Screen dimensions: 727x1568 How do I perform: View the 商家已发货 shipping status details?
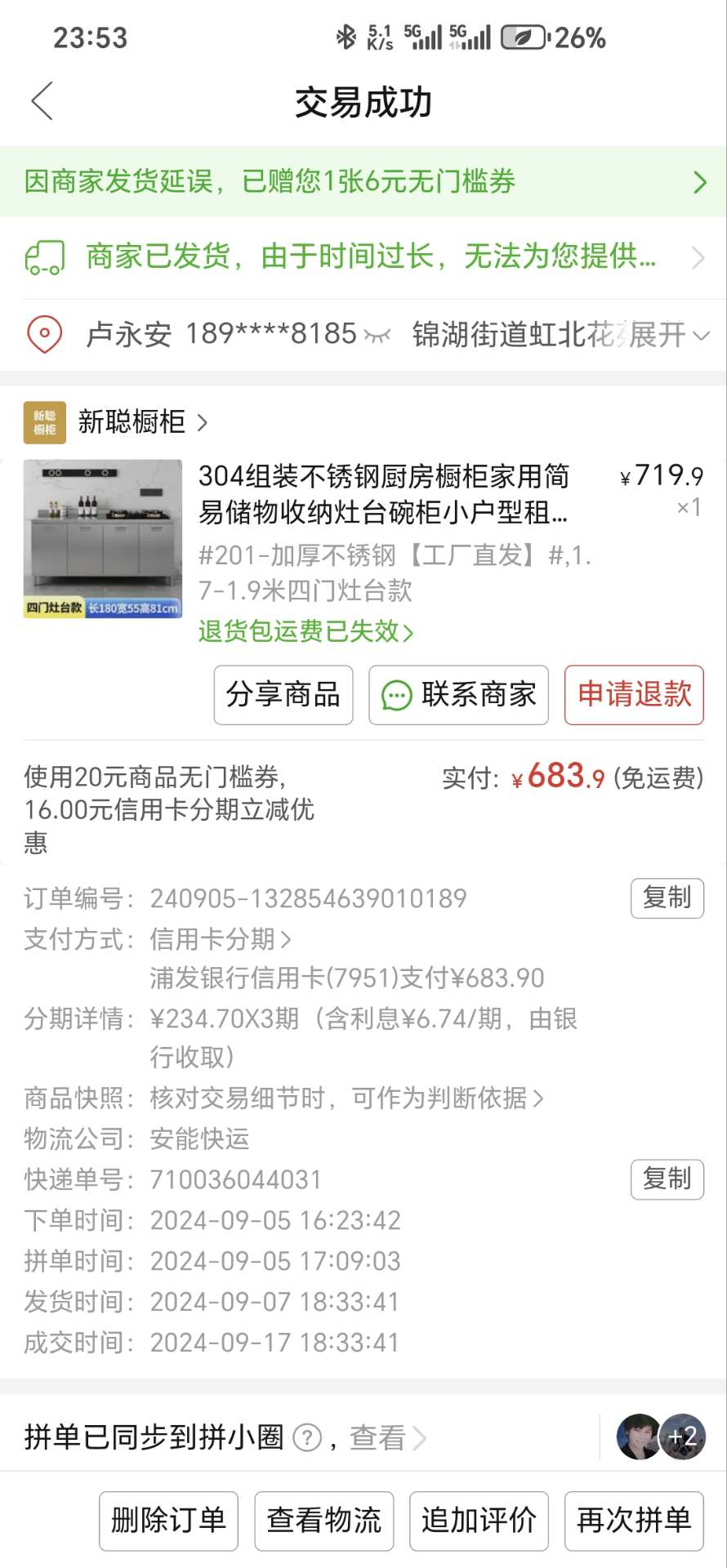pyautogui.click(x=363, y=257)
